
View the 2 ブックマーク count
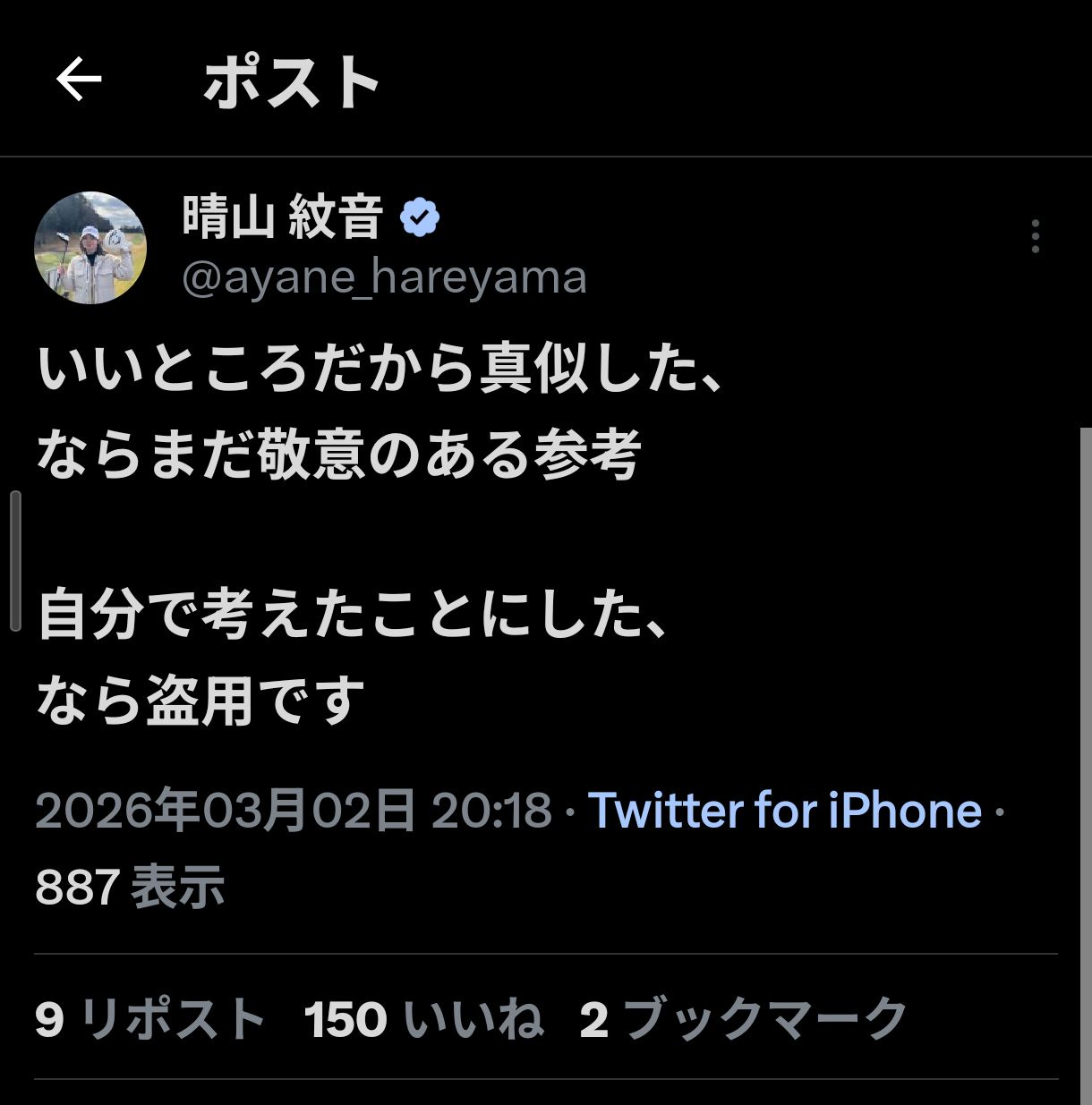pyautogui.click(x=743, y=1019)
